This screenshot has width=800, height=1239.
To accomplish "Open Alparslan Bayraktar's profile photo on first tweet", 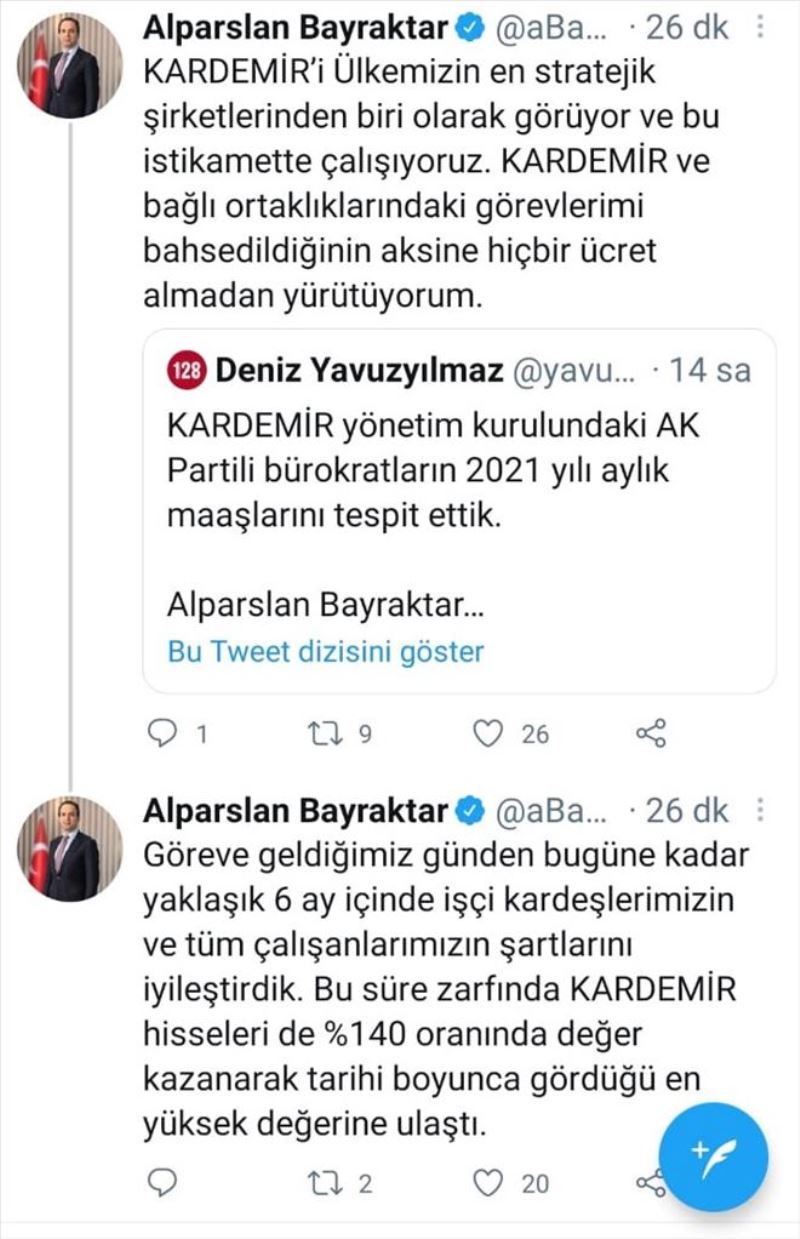I will 70,67.
